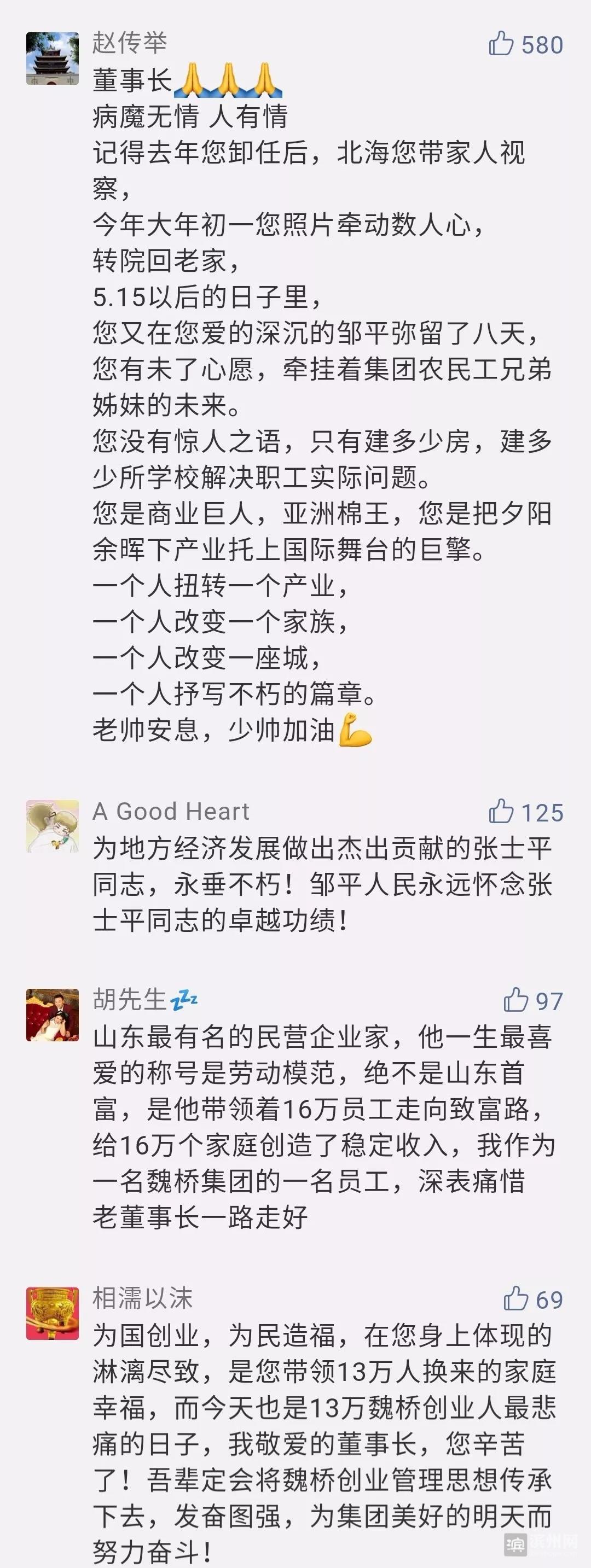Viewport: 591px width, 1568px height.
Task: Select the username 赵传举
Action: click(x=129, y=42)
